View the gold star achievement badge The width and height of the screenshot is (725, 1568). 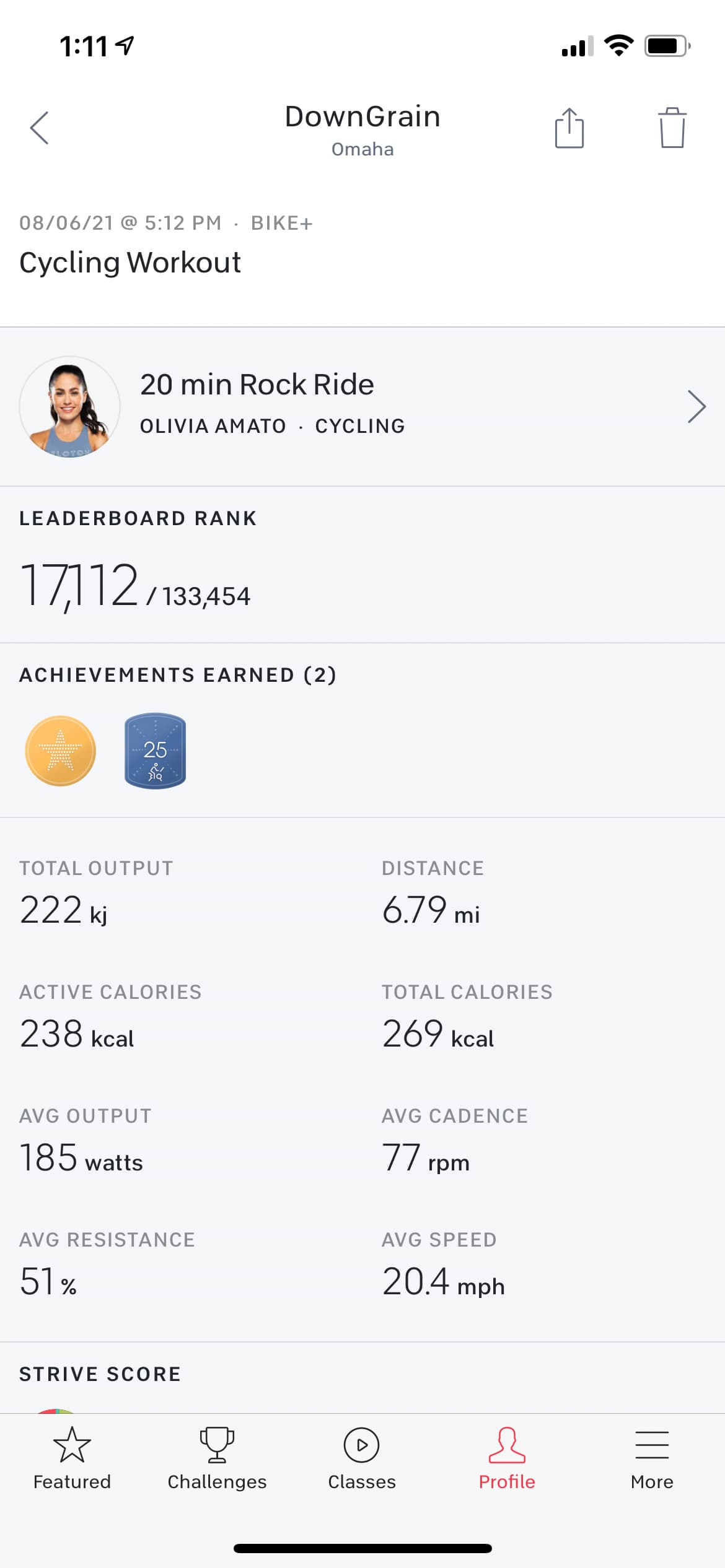(61, 751)
